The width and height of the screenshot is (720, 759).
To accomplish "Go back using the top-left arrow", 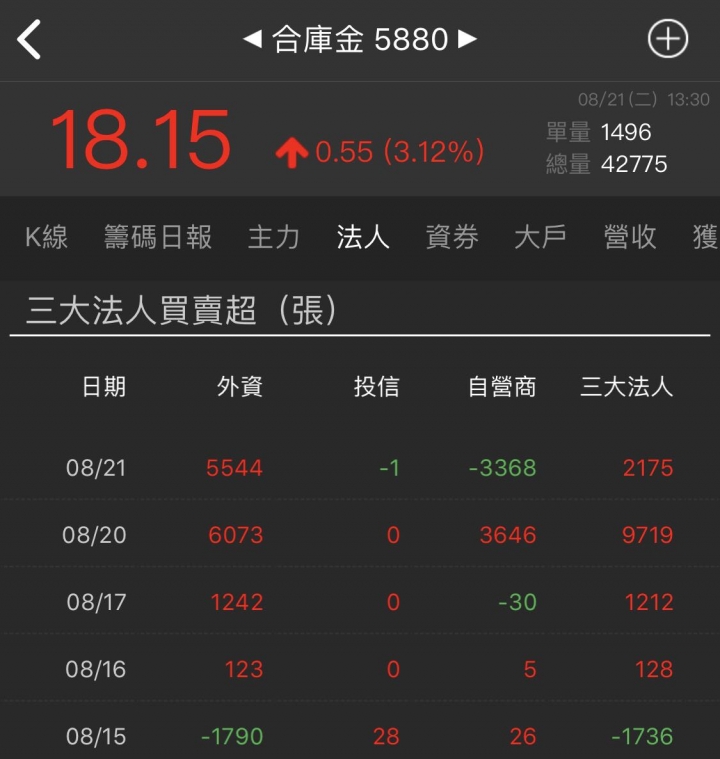I will click(x=29, y=39).
